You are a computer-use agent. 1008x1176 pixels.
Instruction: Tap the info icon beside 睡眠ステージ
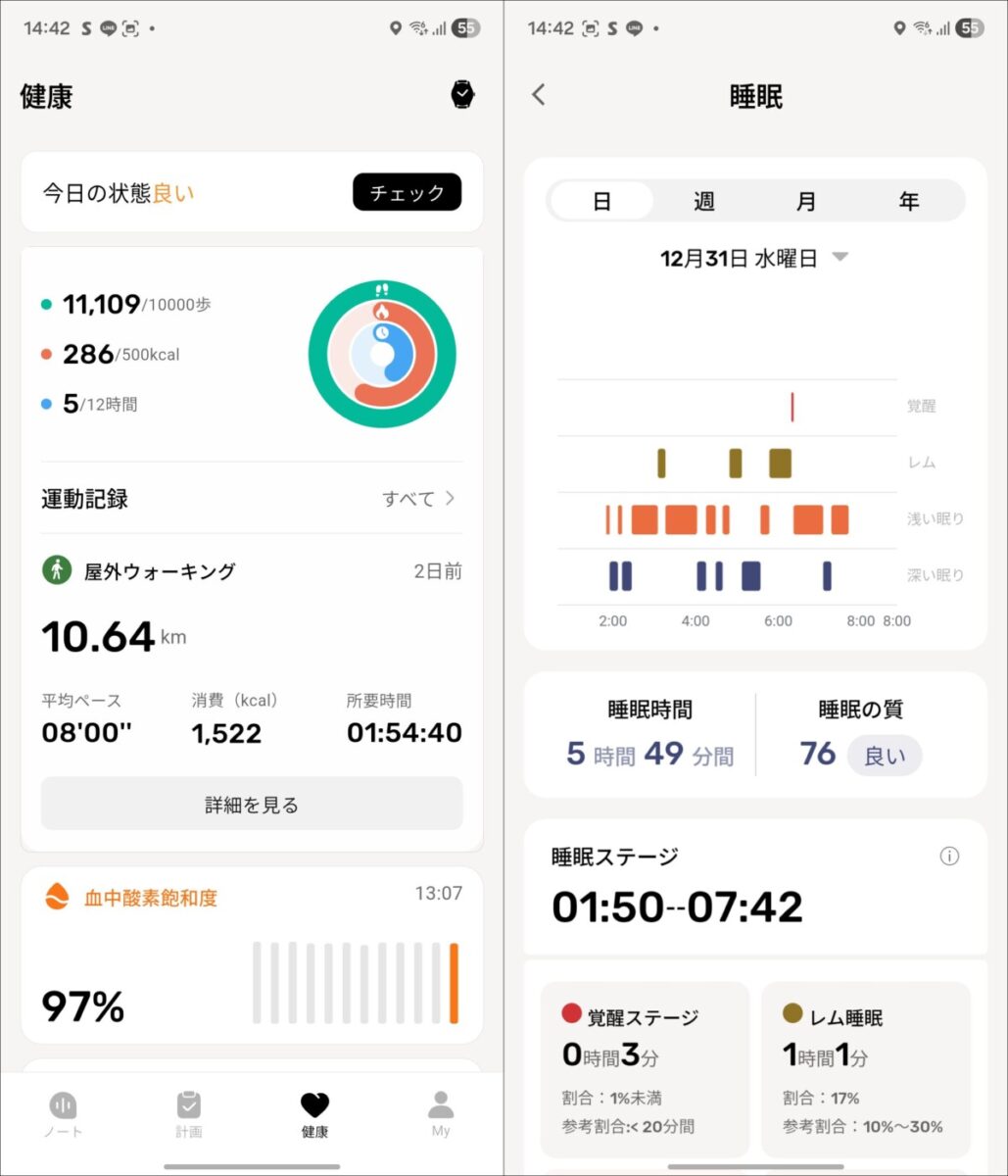[948, 857]
